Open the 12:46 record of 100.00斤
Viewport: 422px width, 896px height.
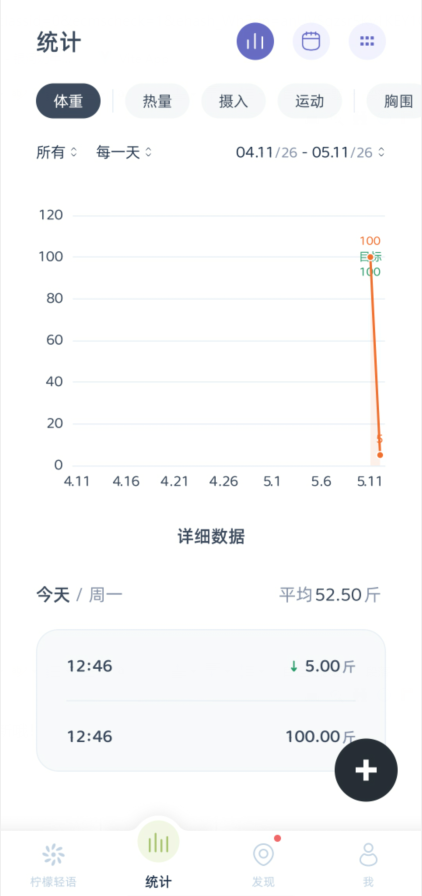click(211, 736)
